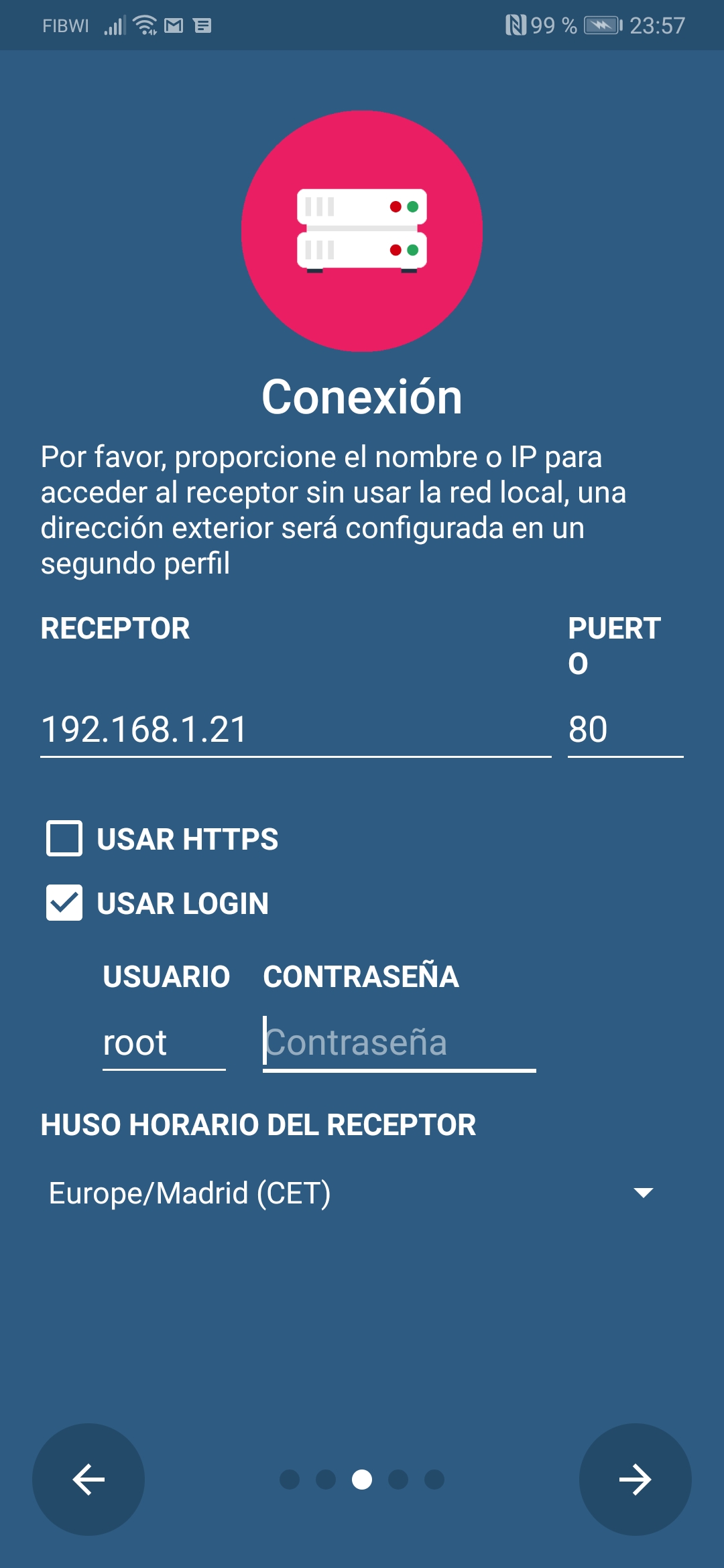
Task: Edit the Puerto field showing 80
Action: (625, 730)
